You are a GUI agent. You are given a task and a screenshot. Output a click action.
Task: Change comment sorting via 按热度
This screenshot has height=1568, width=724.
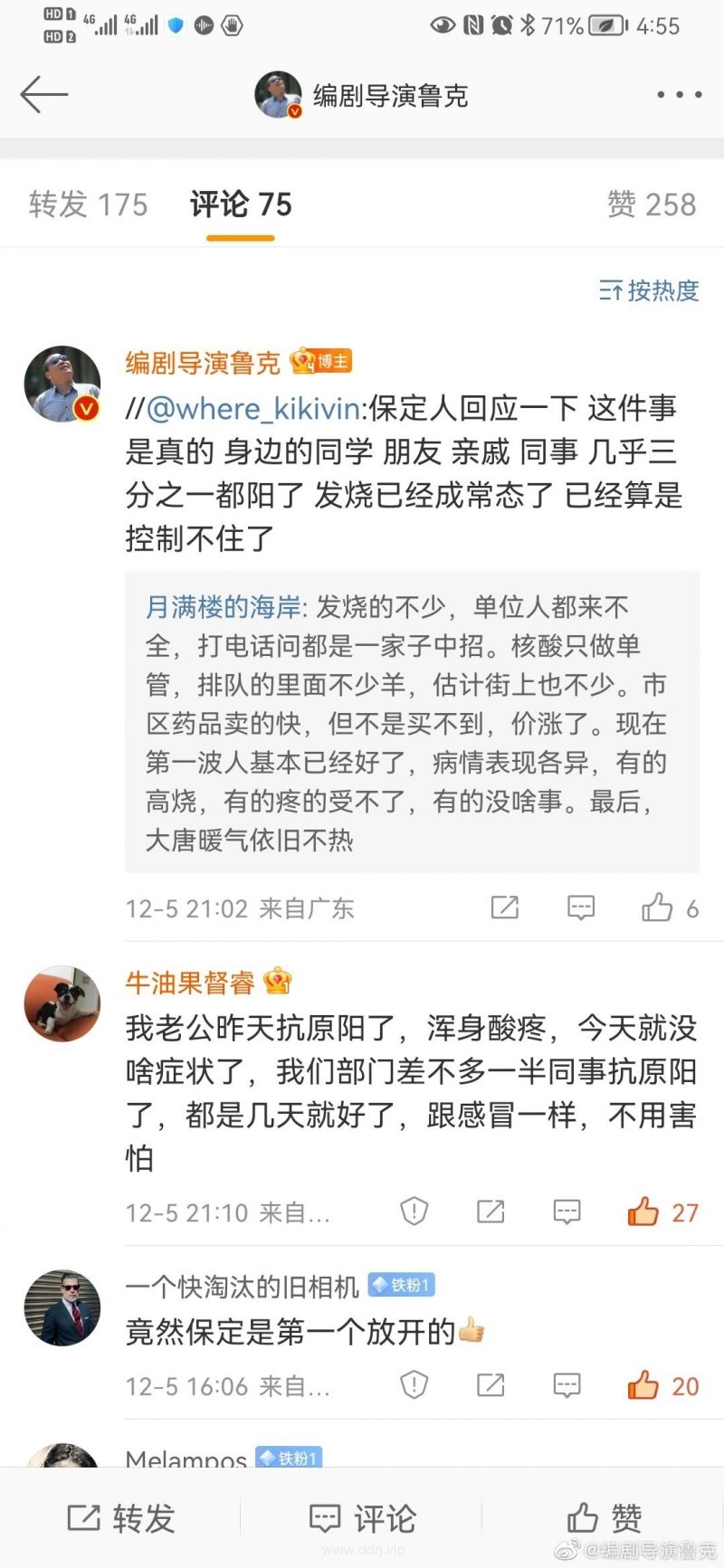click(x=649, y=290)
